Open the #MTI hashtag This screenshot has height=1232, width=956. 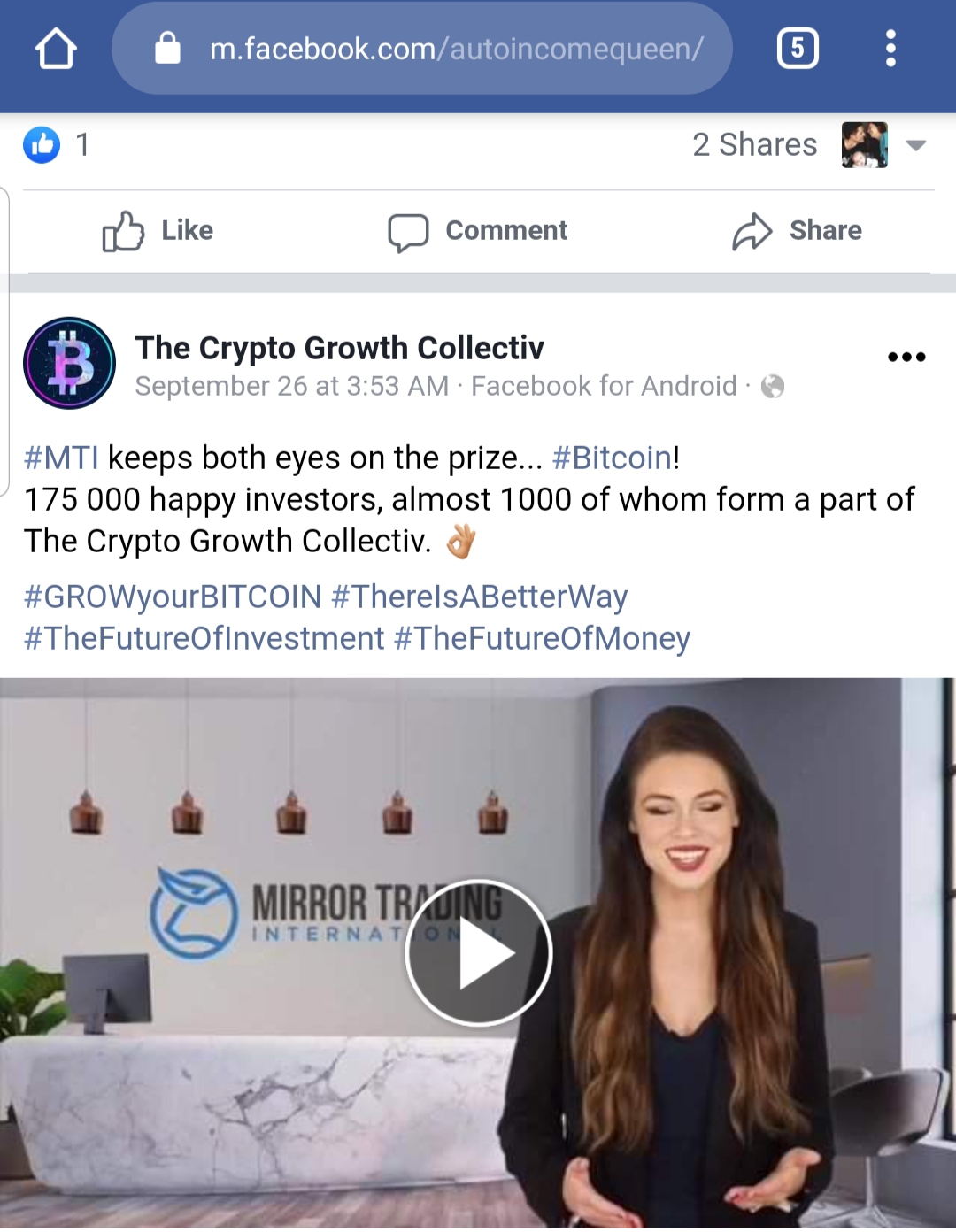[61, 458]
